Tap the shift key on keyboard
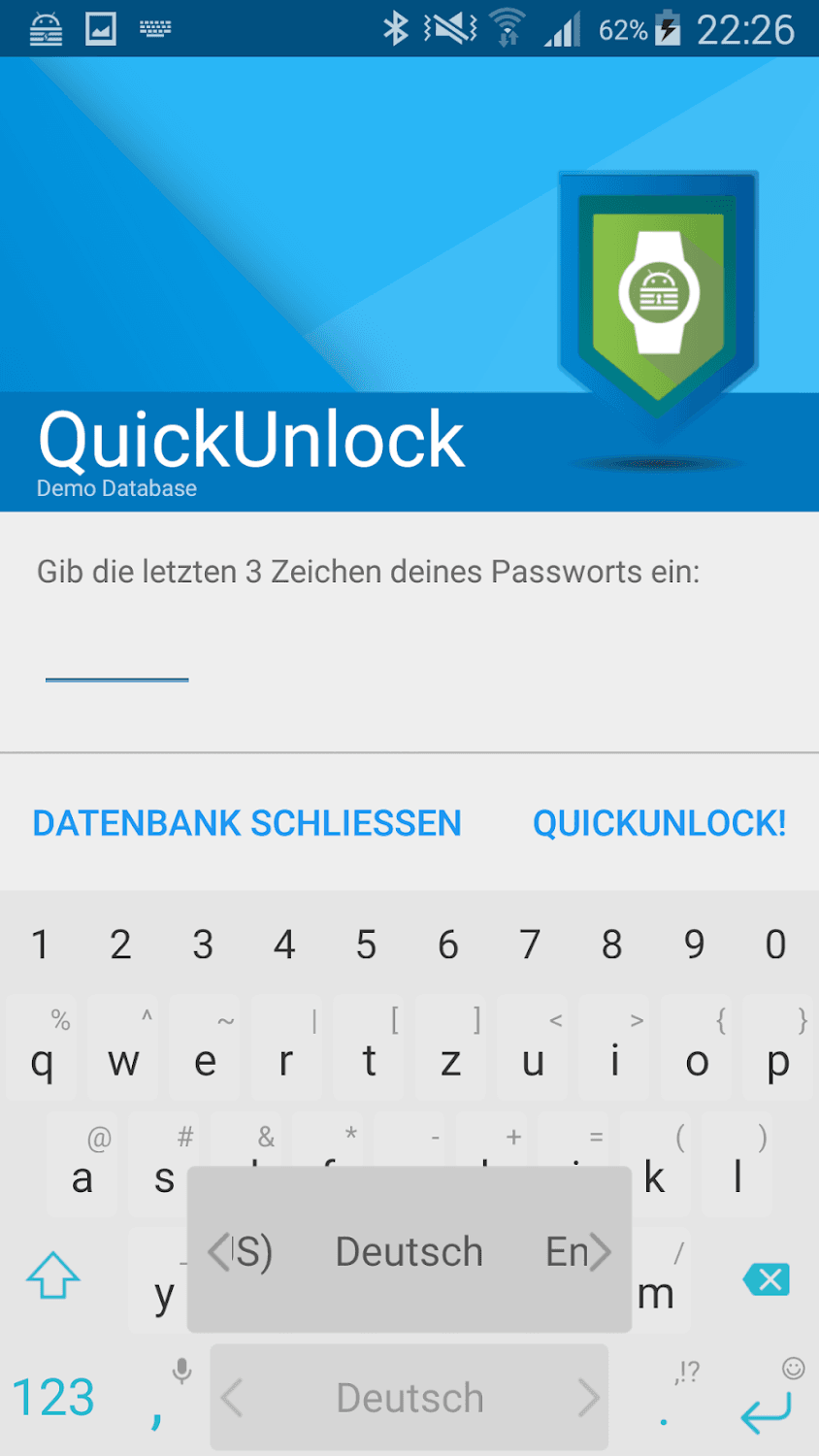Viewport: 819px width, 1456px height. pyautogui.click(x=53, y=1275)
